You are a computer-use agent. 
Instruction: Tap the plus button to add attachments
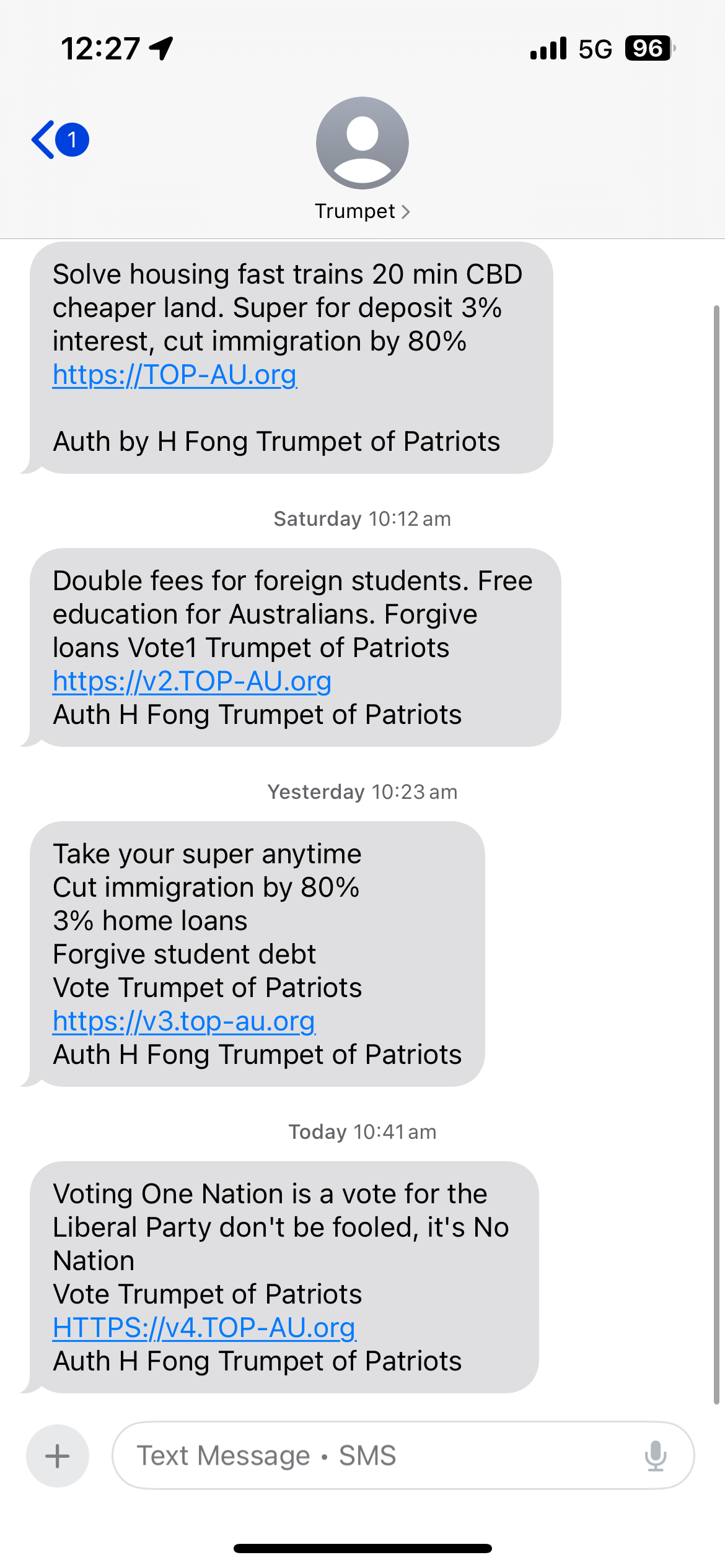pyautogui.click(x=57, y=1455)
